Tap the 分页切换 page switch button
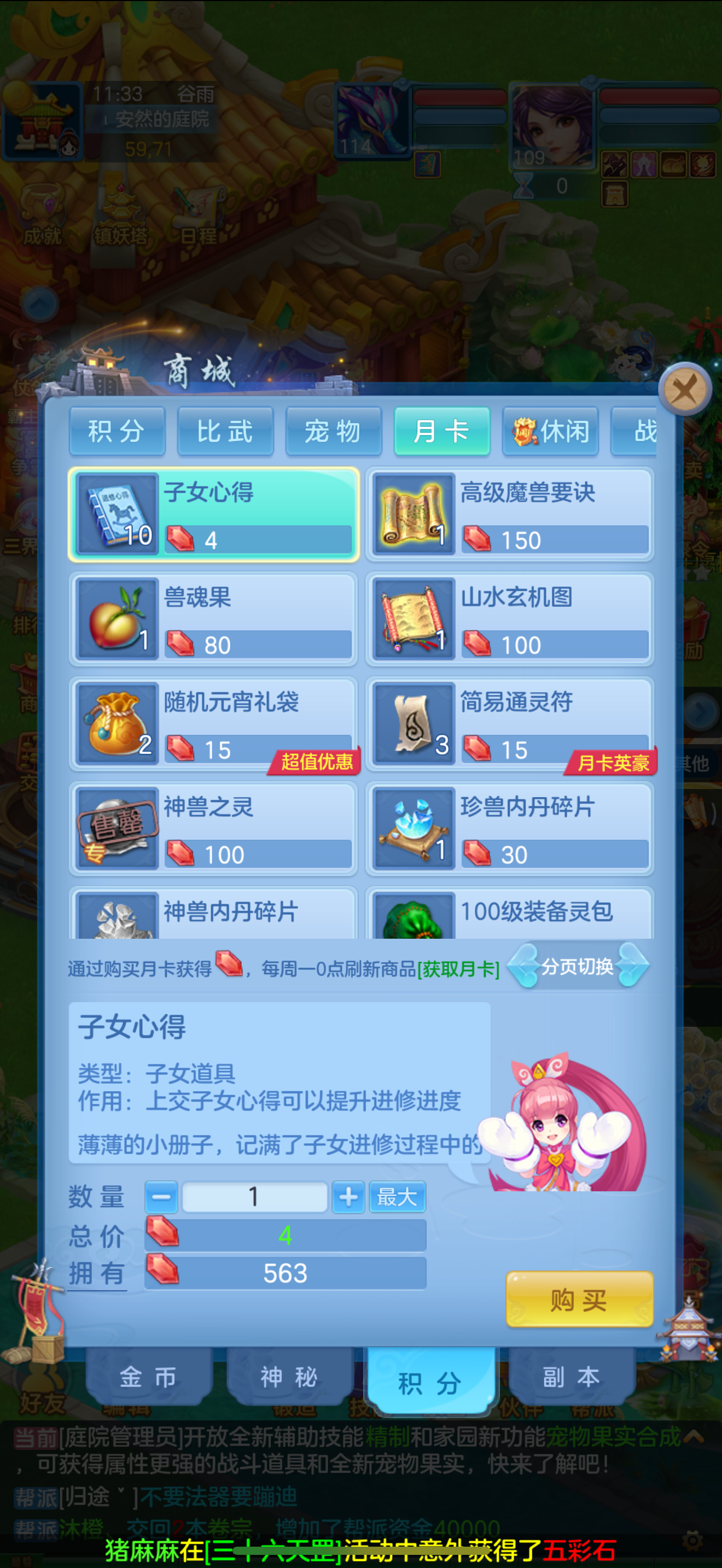 [577, 966]
